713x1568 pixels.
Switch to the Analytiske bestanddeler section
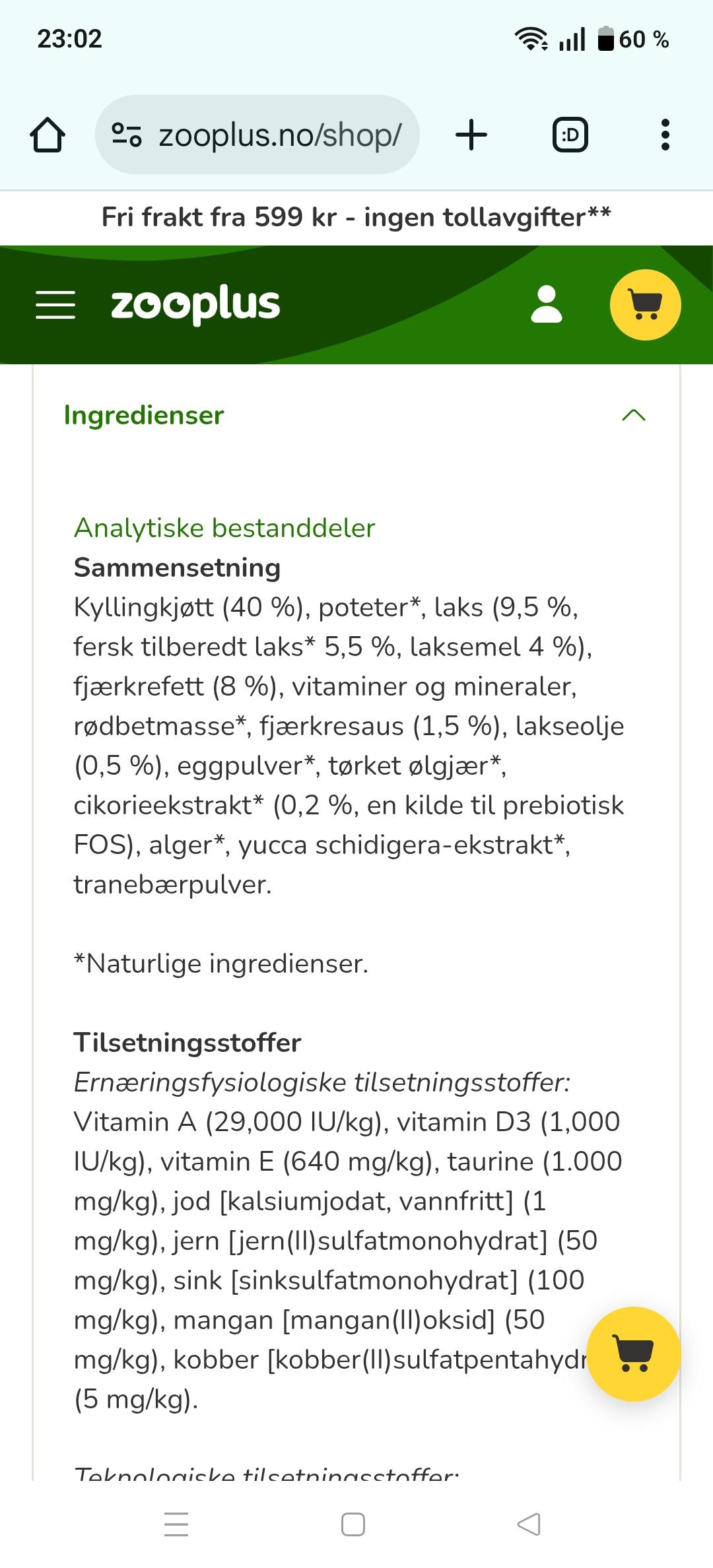(224, 528)
